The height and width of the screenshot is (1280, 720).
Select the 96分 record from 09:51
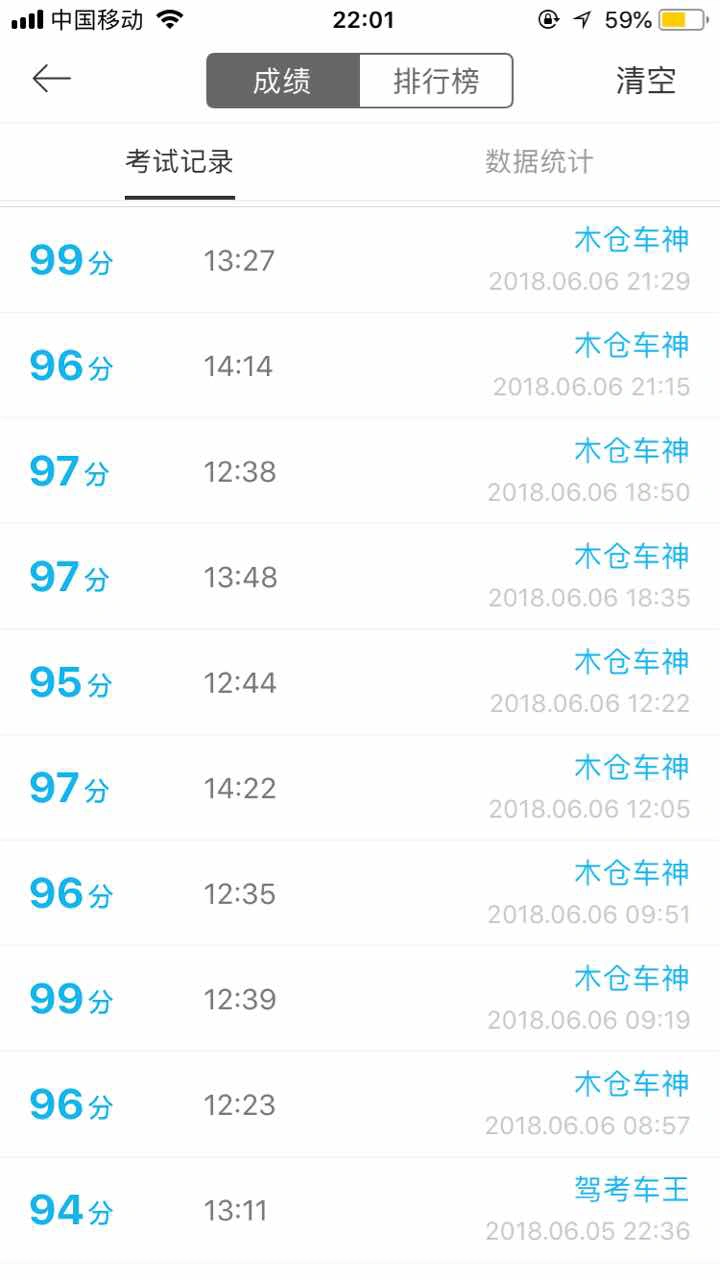[x=360, y=894]
